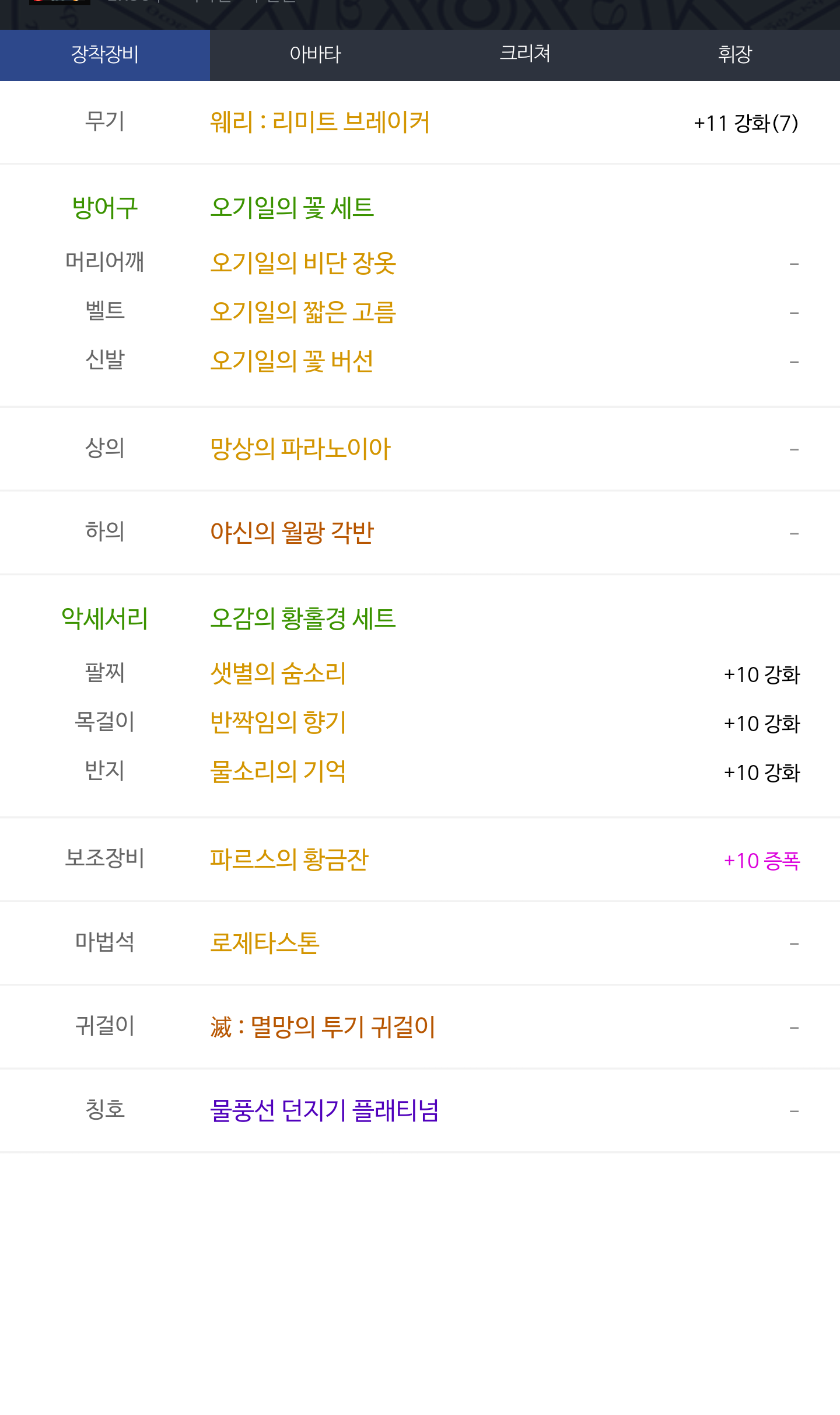The width and height of the screenshot is (840, 1415).
Task: Open 망상의 파라노이아 top item
Action: pyautogui.click(x=300, y=449)
